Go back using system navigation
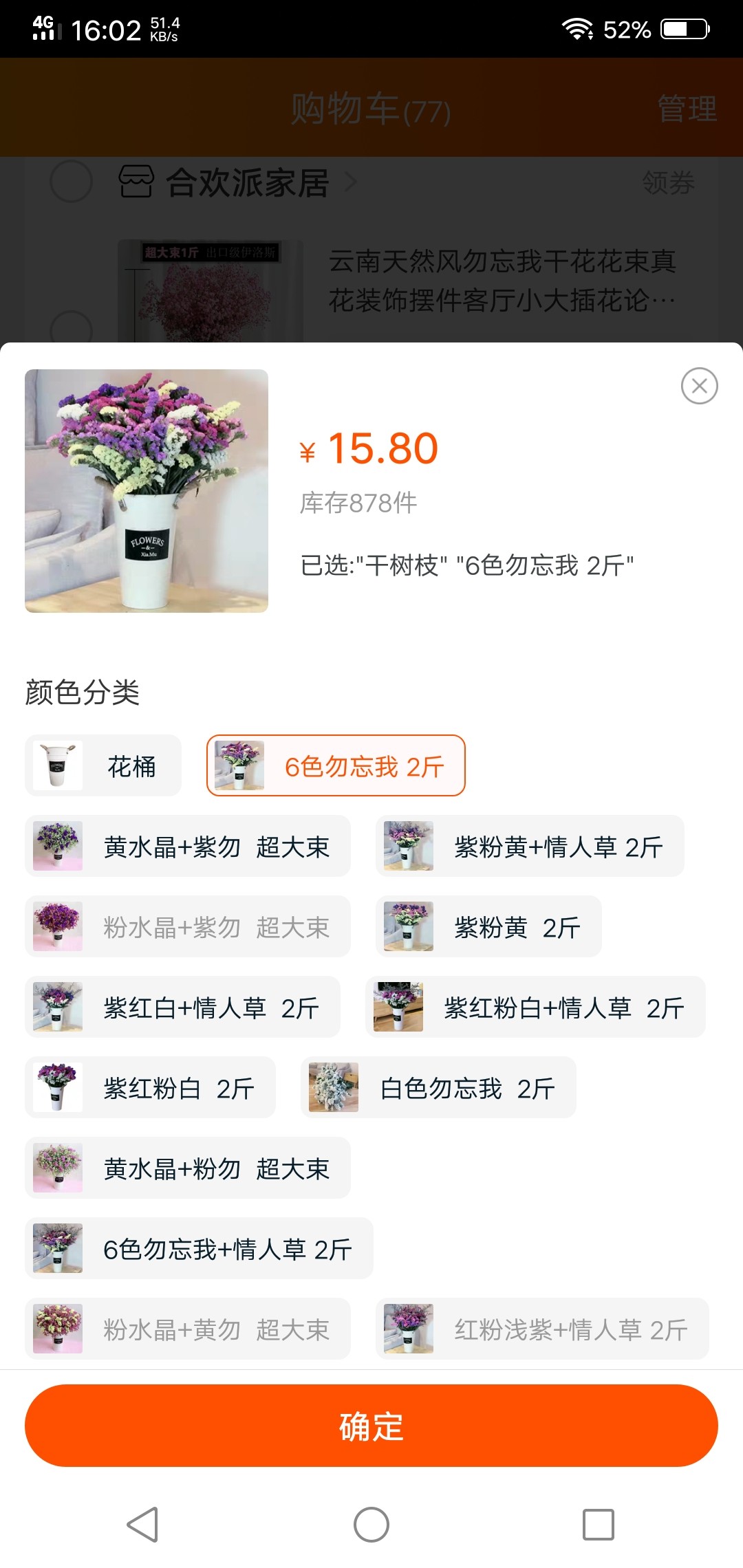Screen dimensions: 743x1568 tap(143, 1525)
